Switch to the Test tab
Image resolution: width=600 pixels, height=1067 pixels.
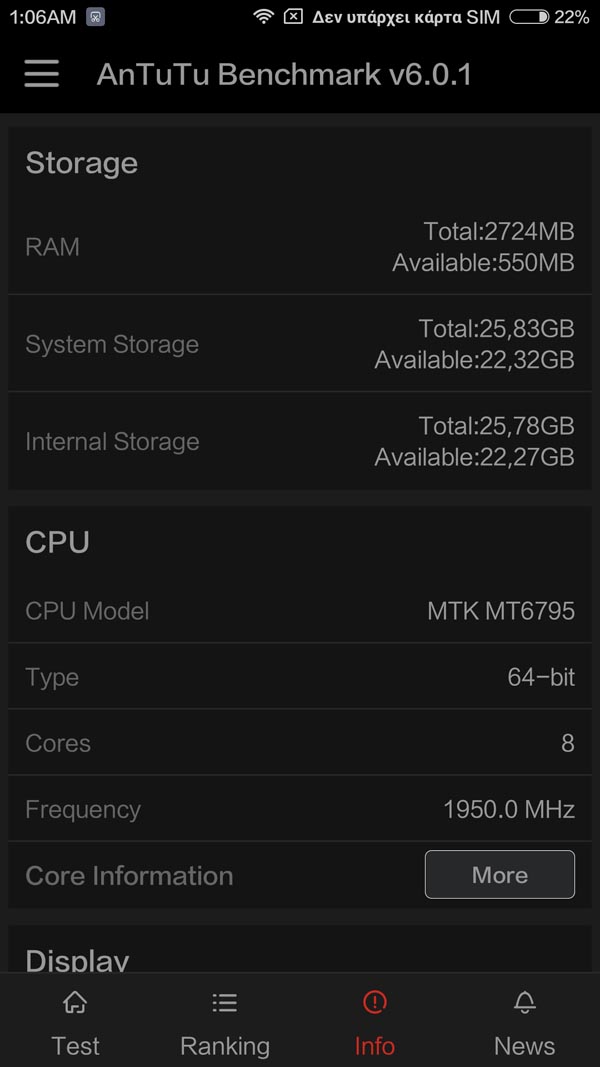tap(75, 1022)
